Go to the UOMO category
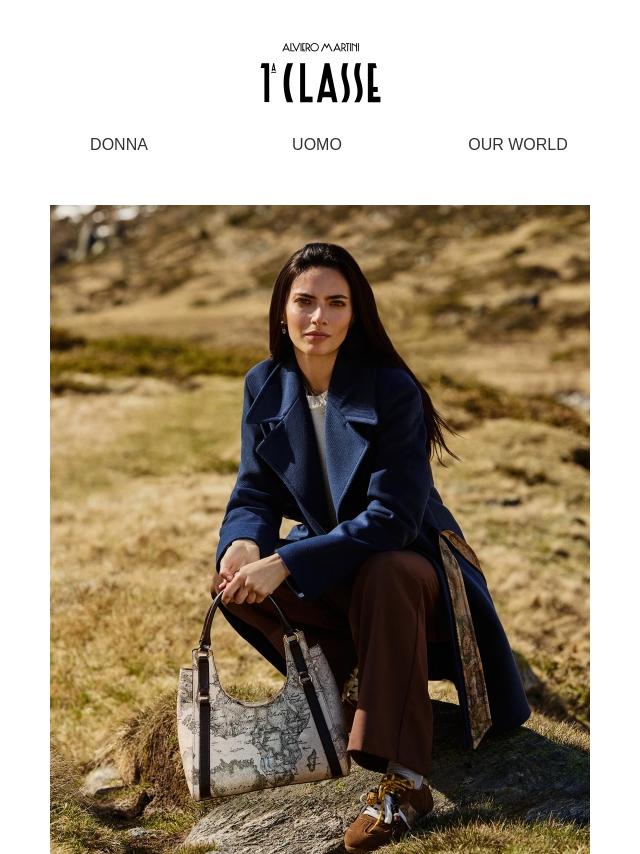This screenshot has width=640, height=854. coord(316,144)
